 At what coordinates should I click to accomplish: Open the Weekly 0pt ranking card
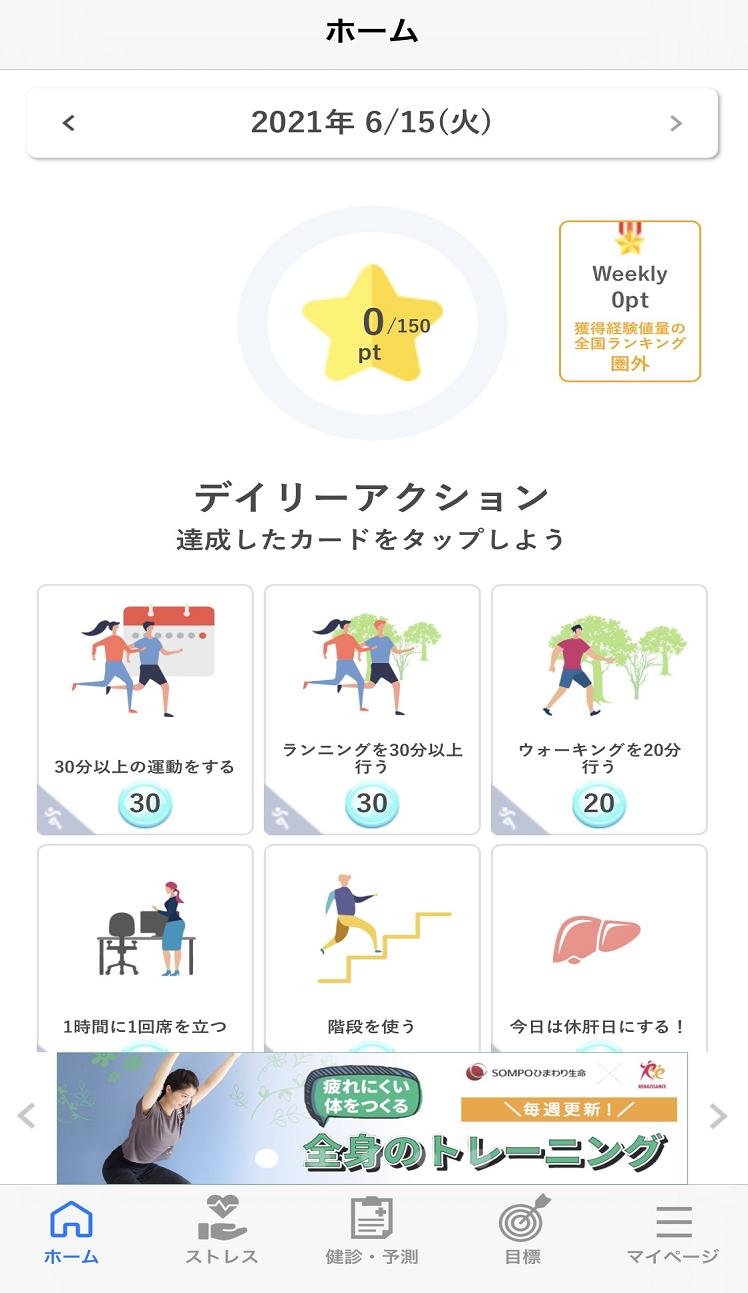click(630, 300)
